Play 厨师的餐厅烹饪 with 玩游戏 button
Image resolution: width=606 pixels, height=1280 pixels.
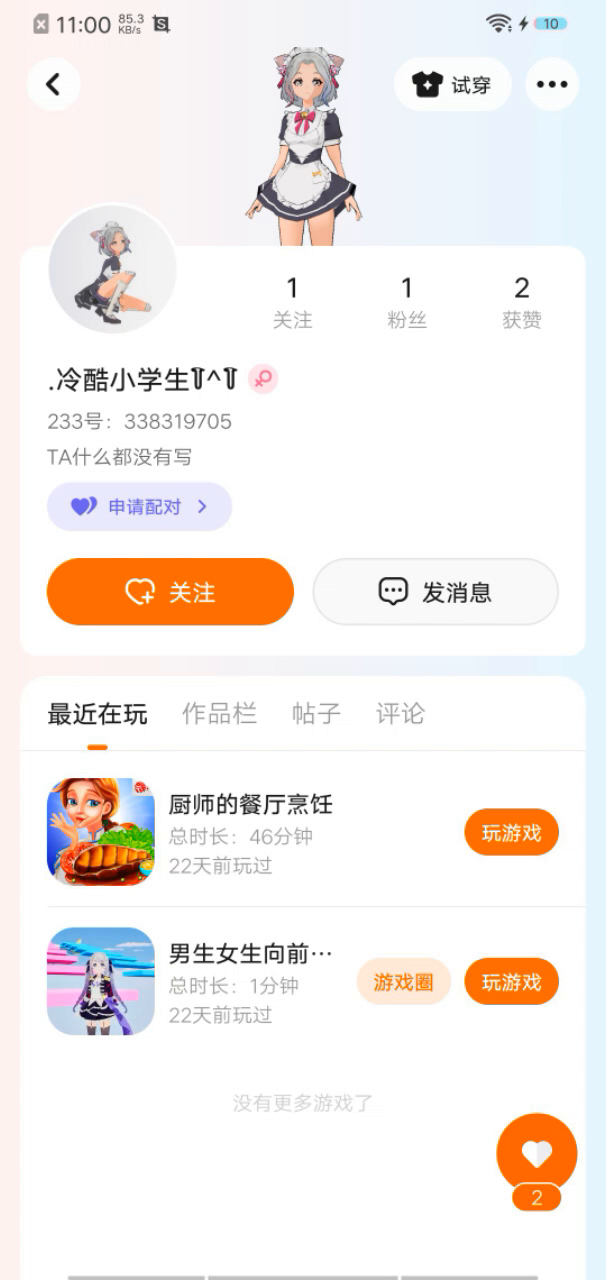(511, 832)
